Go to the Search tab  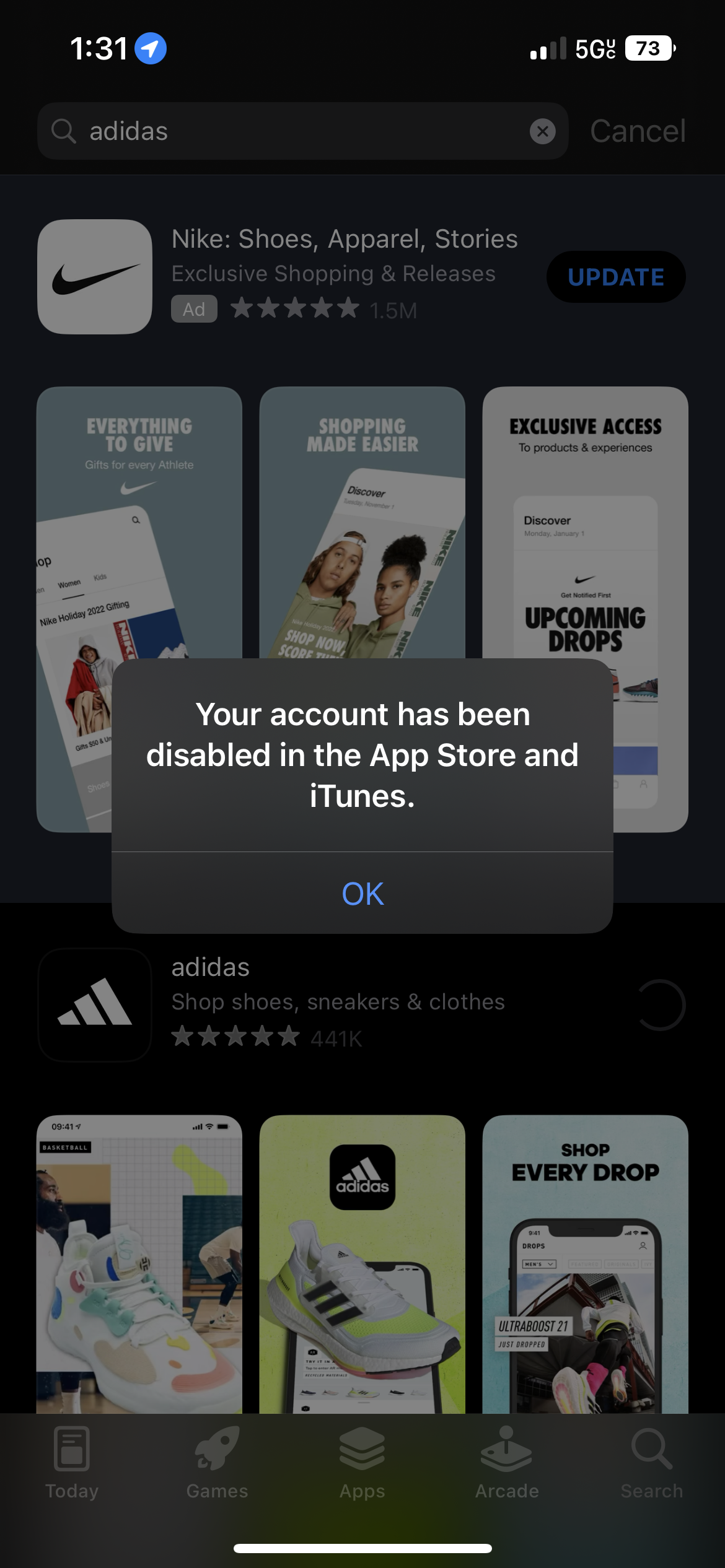pos(652,1463)
